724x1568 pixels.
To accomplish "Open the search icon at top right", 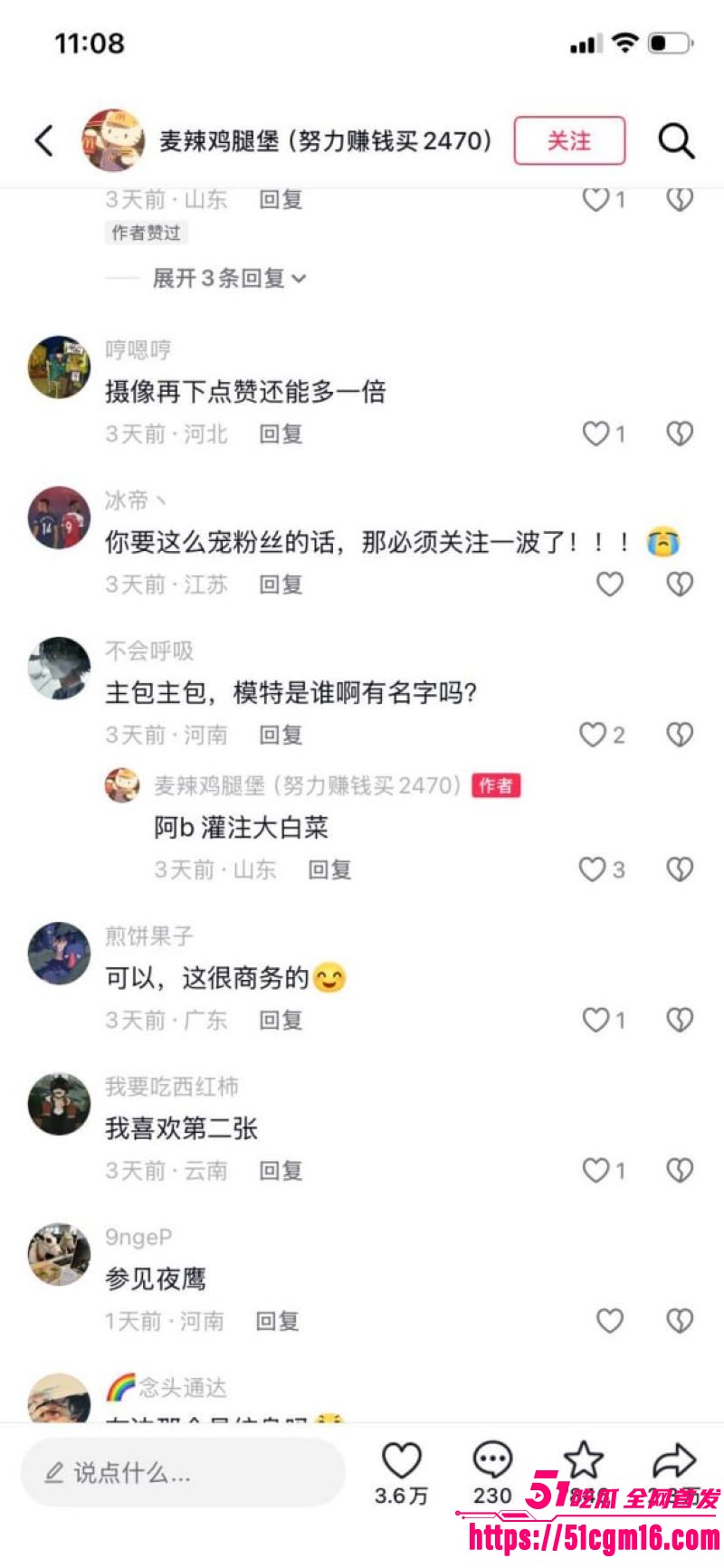I will tap(674, 141).
